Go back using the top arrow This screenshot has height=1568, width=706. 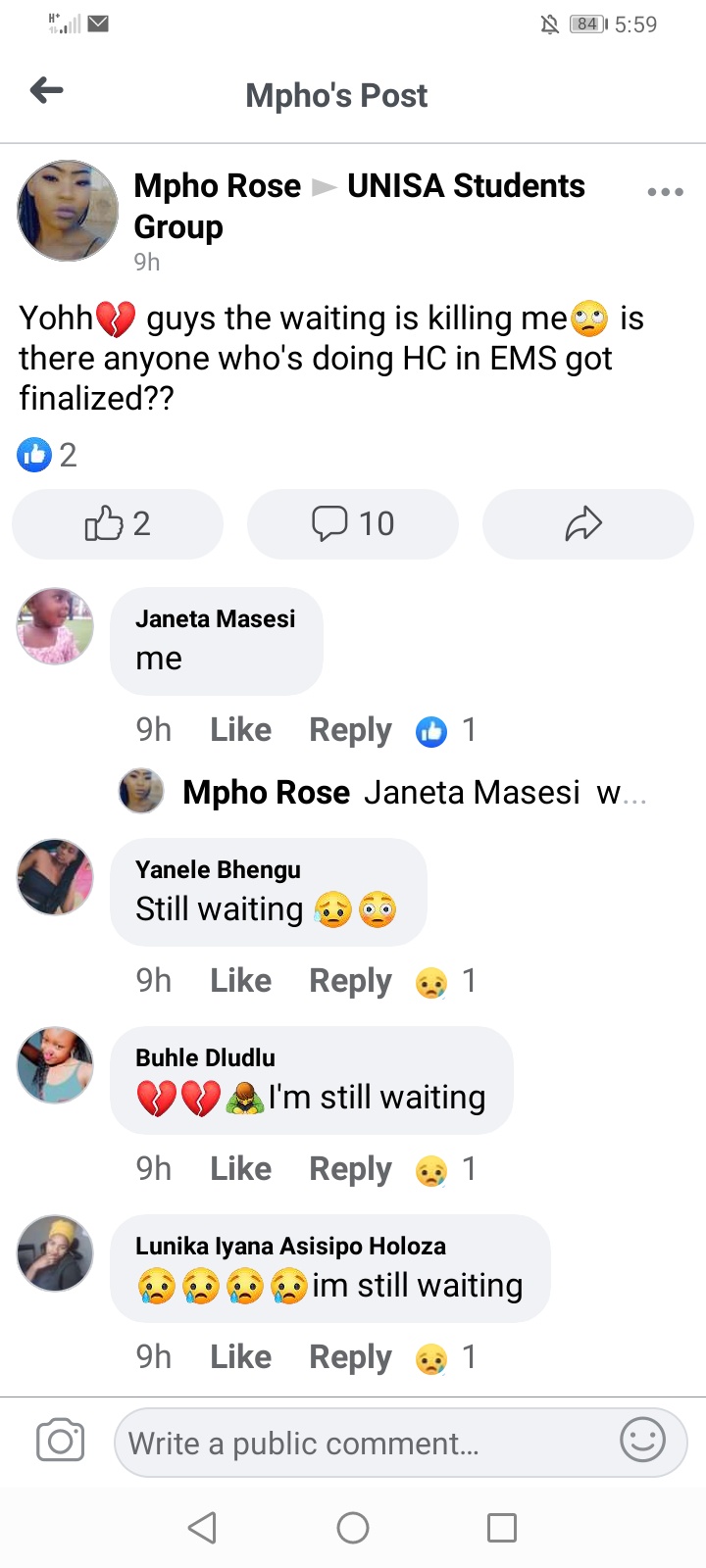(x=46, y=92)
